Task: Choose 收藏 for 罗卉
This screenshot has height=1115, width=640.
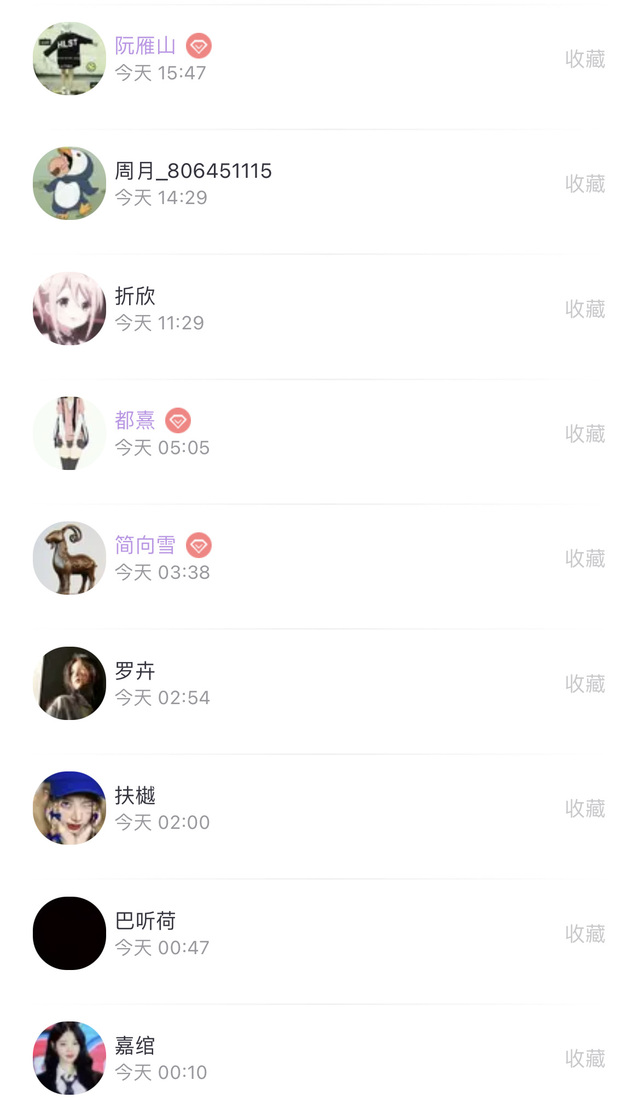Action: pyautogui.click(x=585, y=683)
